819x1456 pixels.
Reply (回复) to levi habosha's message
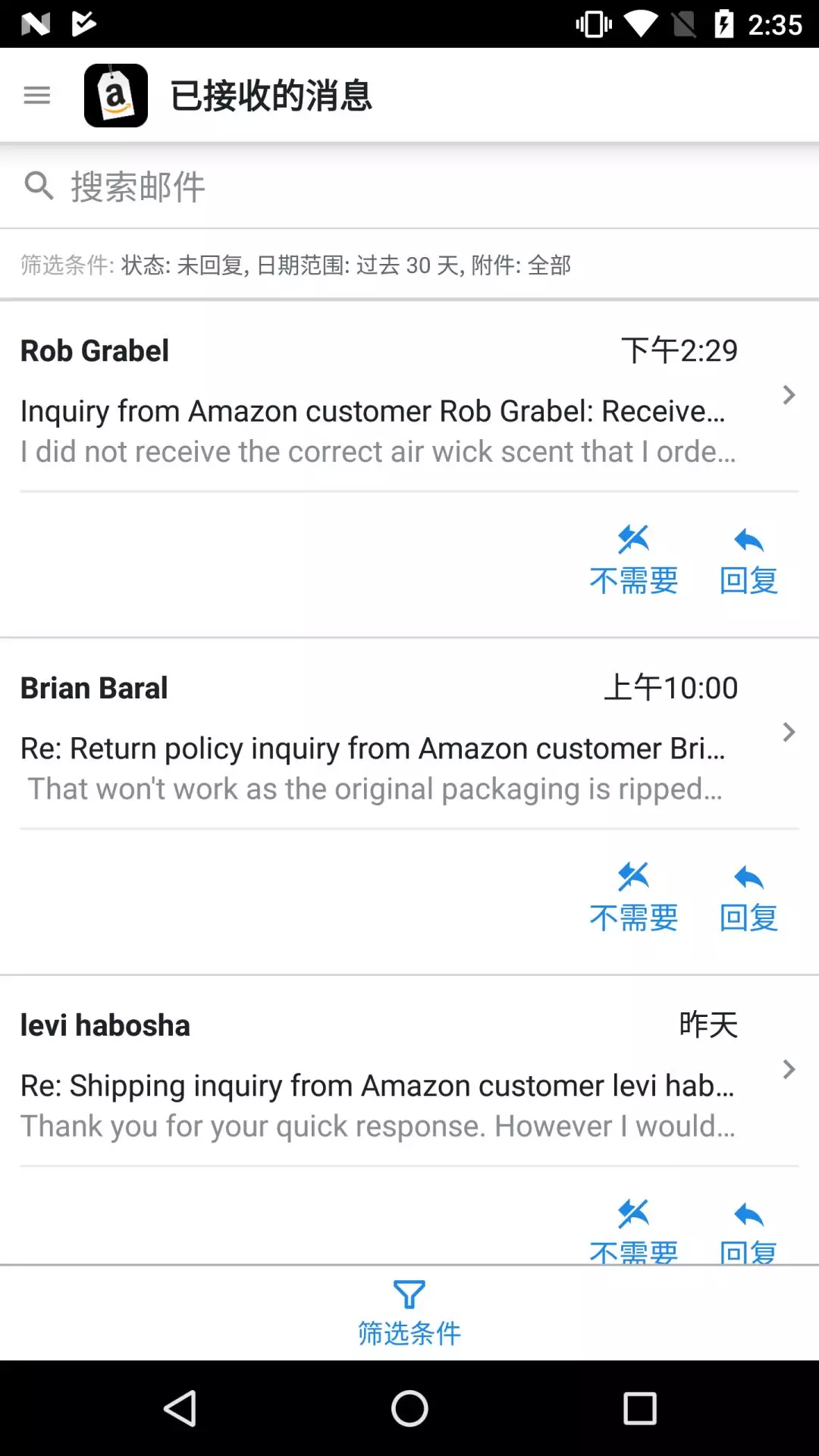pyautogui.click(x=748, y=1228)
